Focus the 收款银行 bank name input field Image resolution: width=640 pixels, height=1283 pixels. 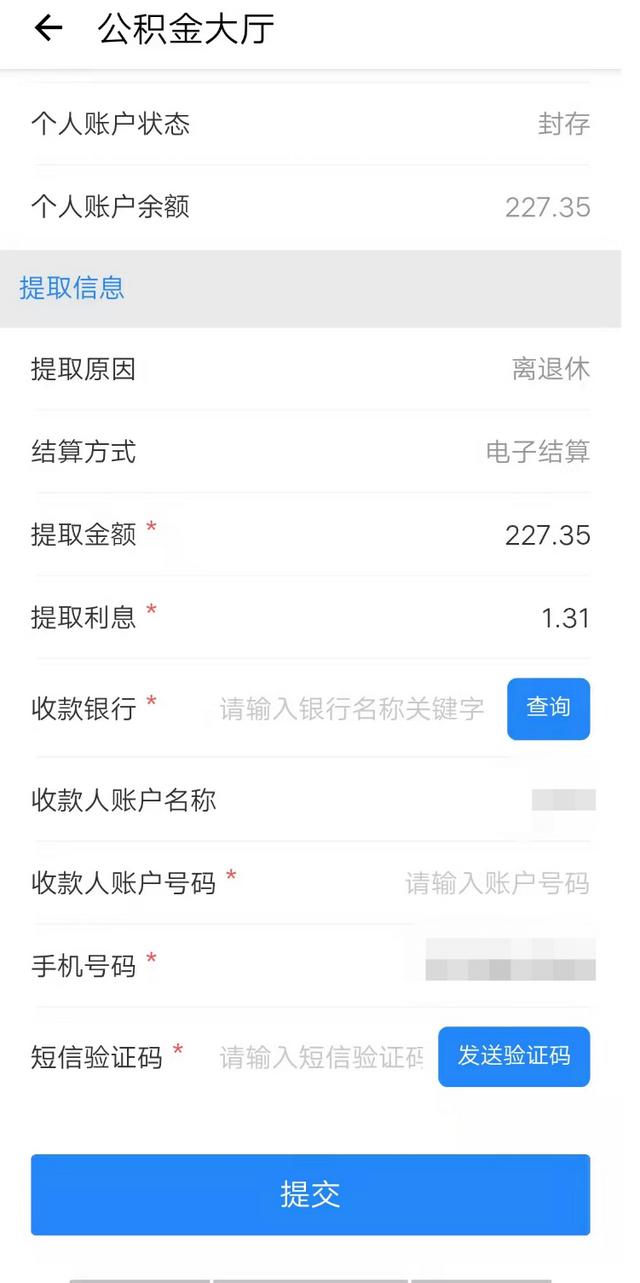click(x=352, y=709)
